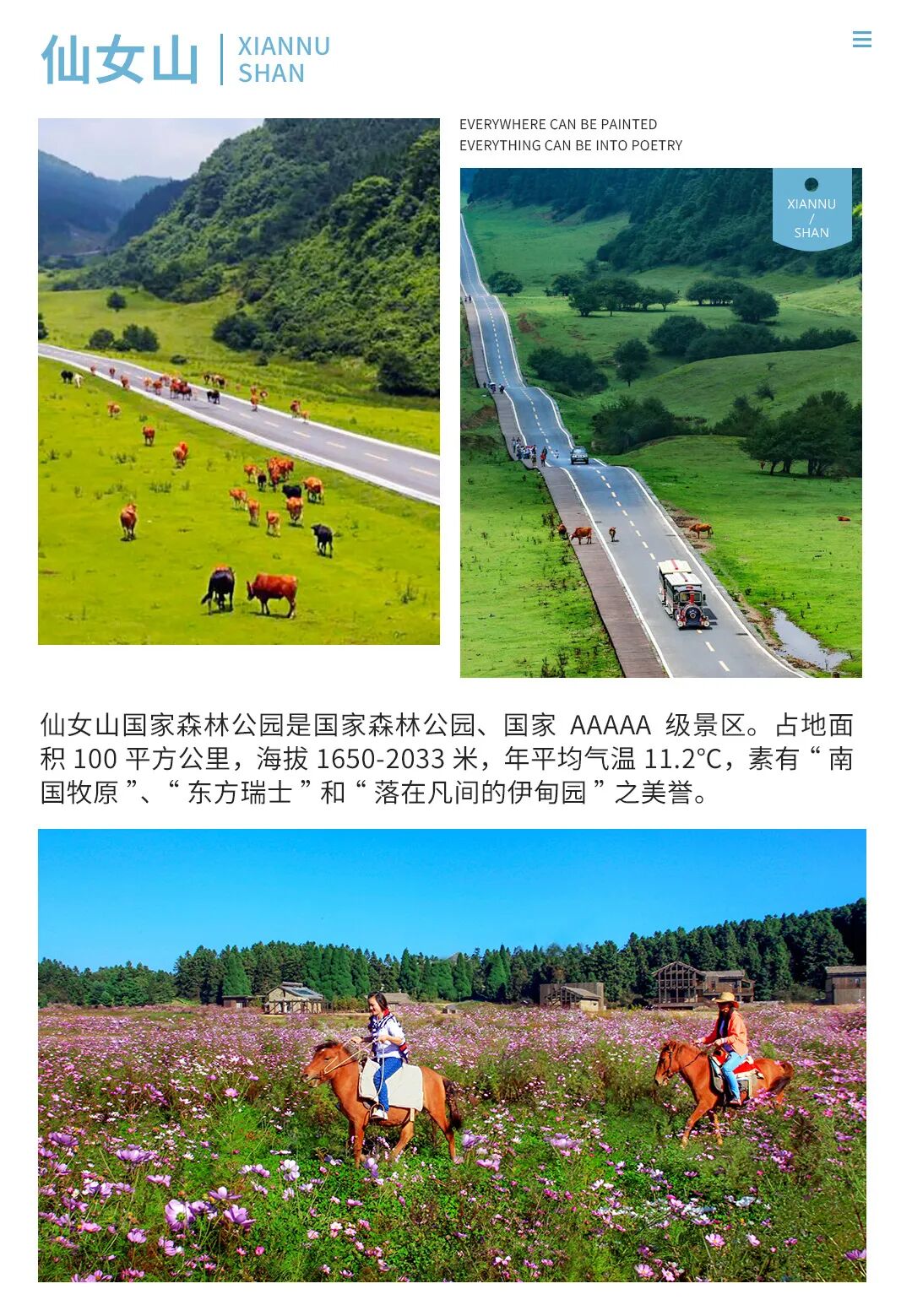912x1316 pixels.
Task: Toggle the English tagline display
Action: (571, 133)
